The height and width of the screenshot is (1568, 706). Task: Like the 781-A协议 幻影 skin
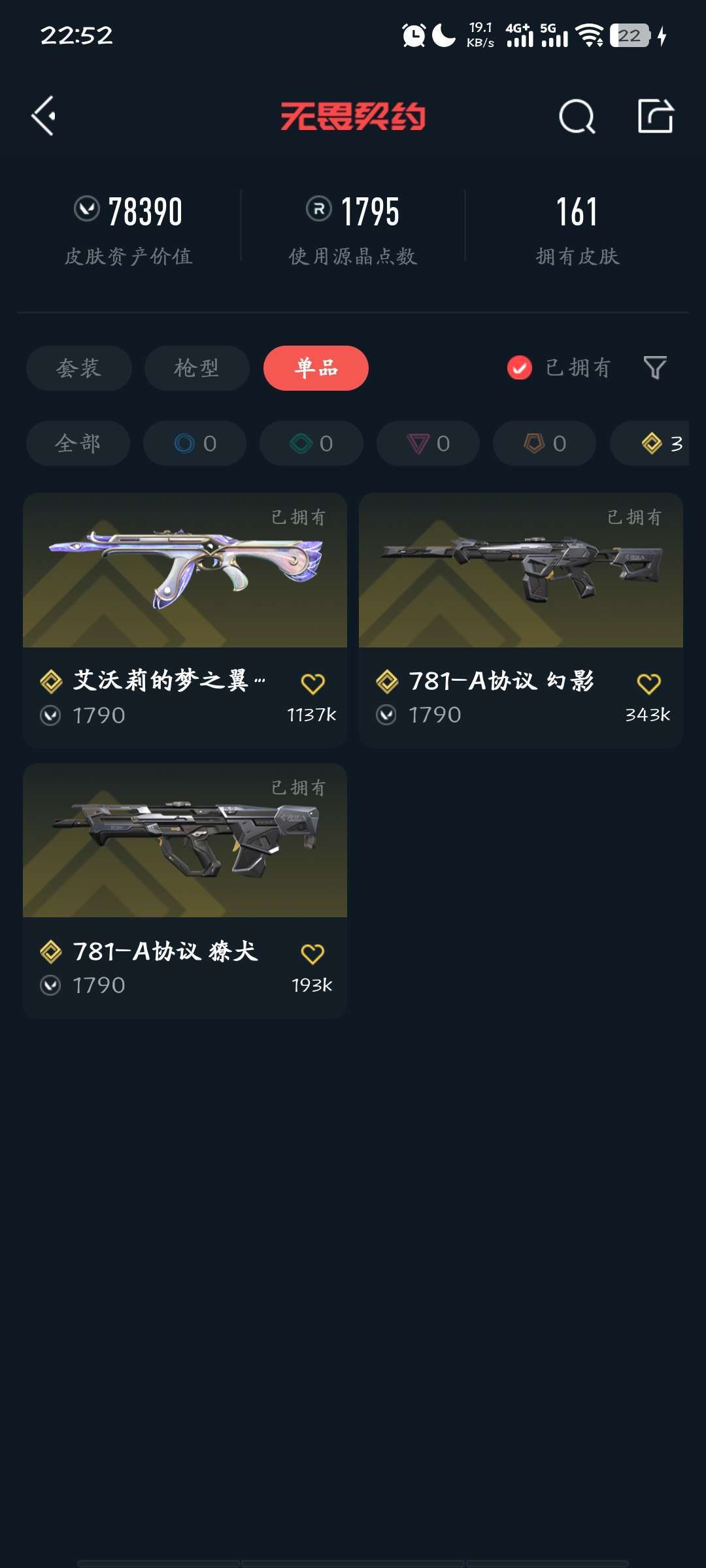pos(648,684)
